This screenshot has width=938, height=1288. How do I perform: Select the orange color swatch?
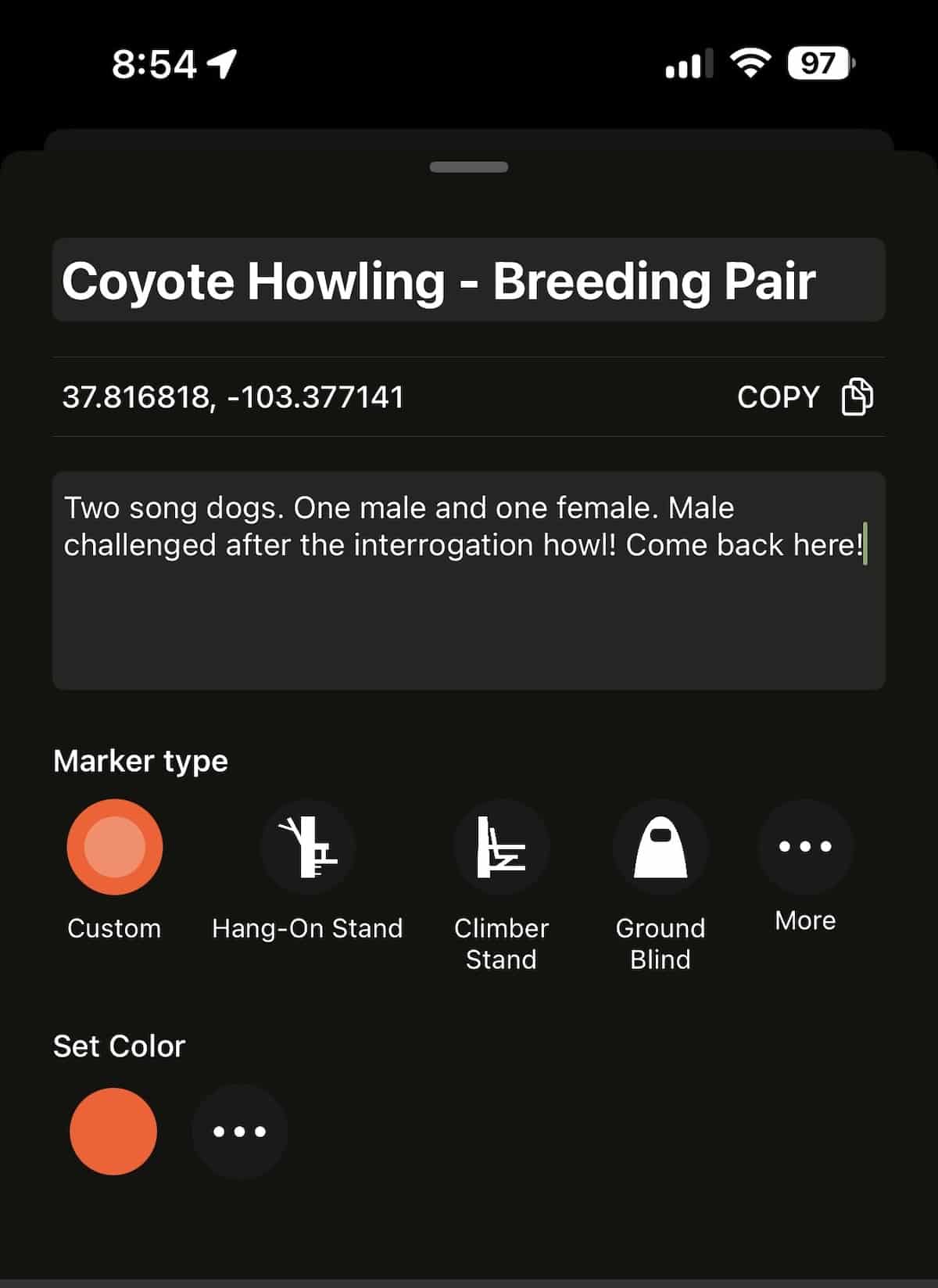click(x=113, y=1132)
